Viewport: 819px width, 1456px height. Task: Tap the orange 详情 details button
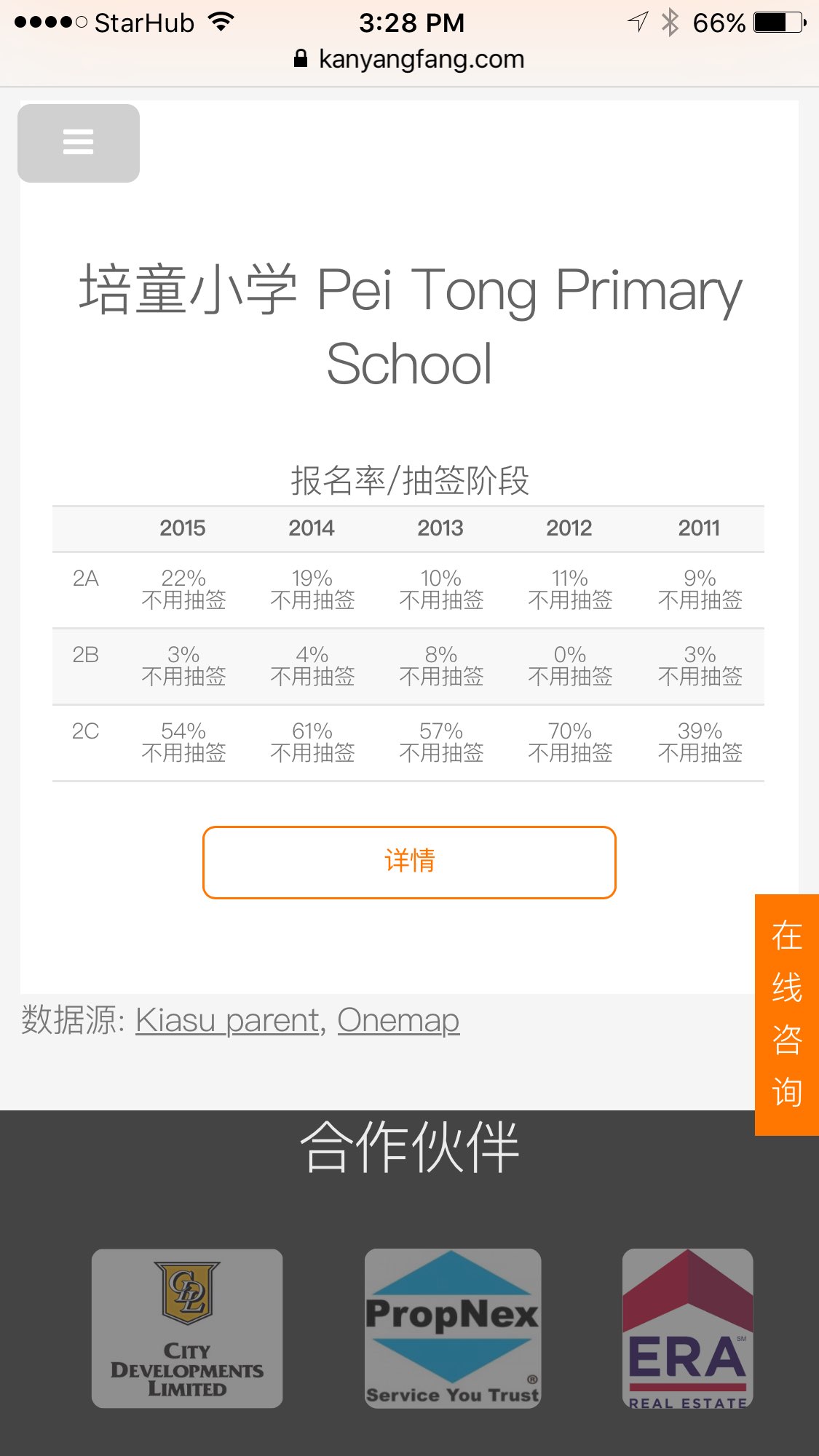[409, 862]
